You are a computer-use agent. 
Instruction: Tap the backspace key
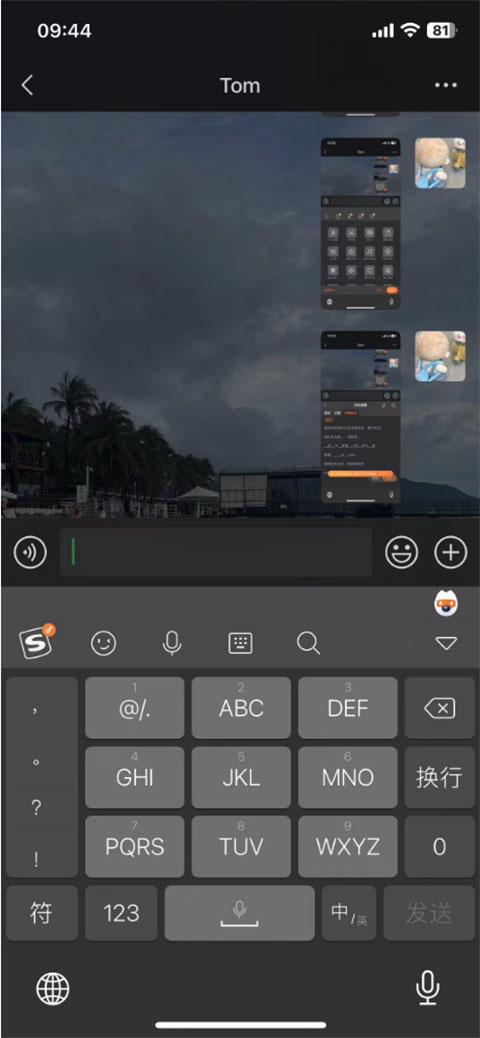click(440, 708)
